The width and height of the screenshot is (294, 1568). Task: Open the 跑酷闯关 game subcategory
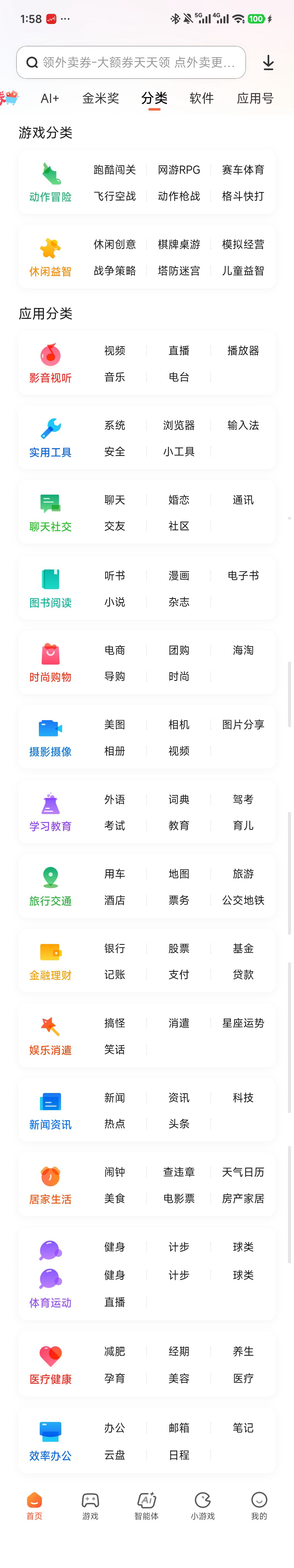pos(114,170)
